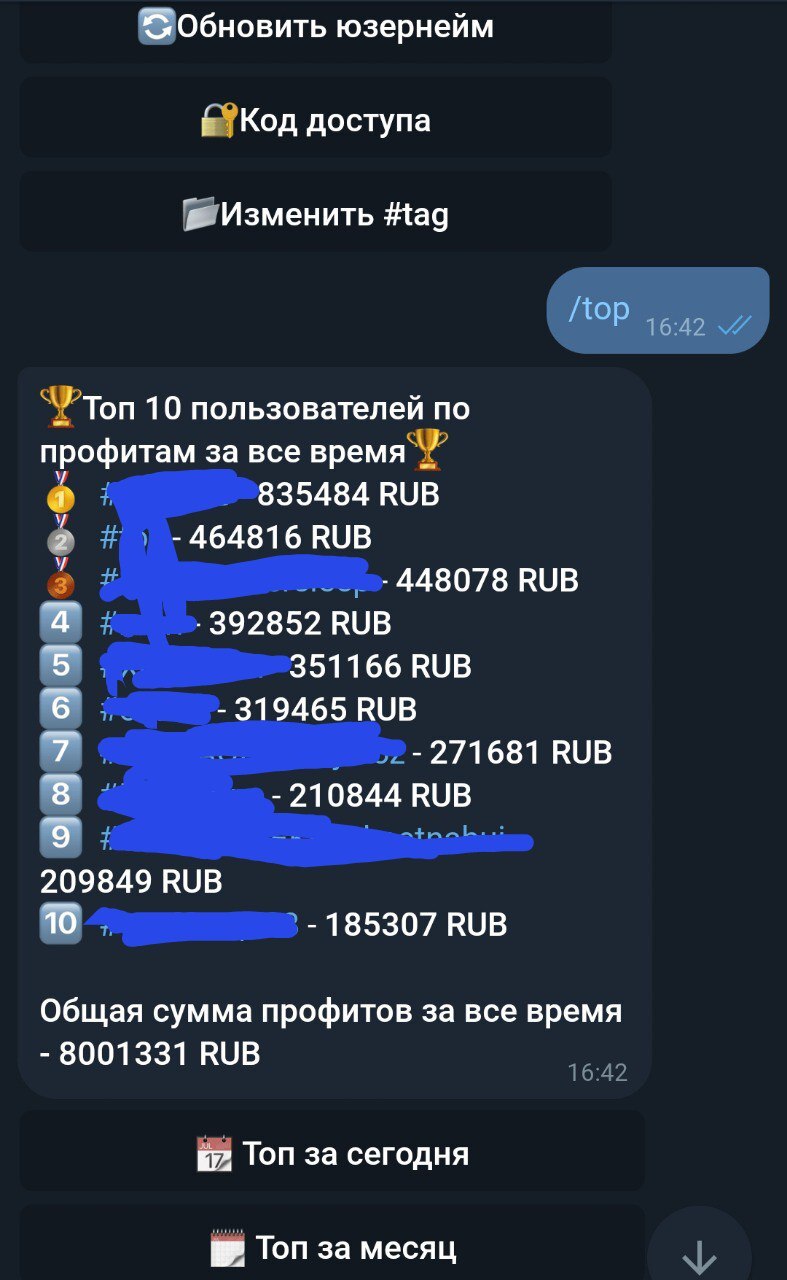Select the Изменить #tag button
The height and width of the screenshot is (1280, 787).
point(315,213)
